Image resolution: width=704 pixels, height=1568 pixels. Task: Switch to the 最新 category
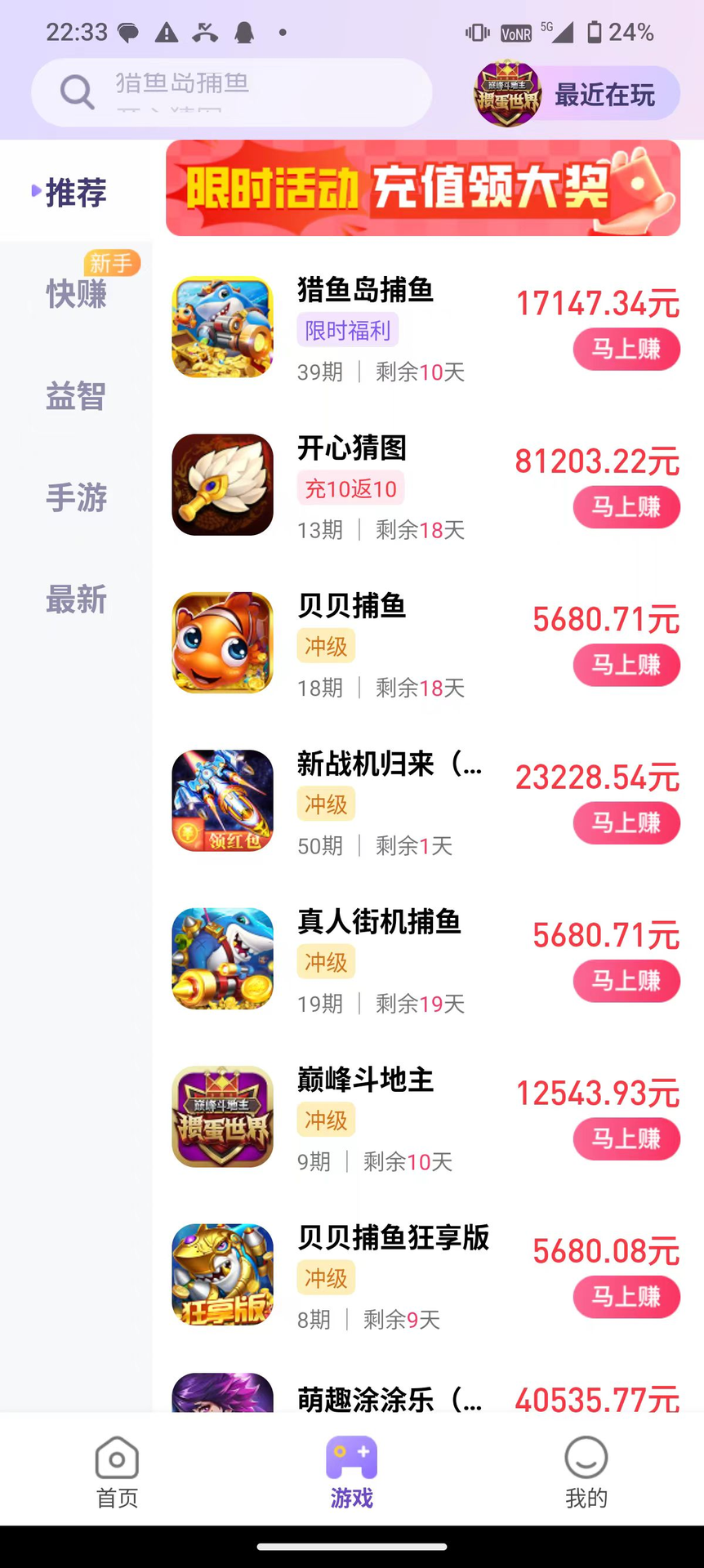(75, 599)
